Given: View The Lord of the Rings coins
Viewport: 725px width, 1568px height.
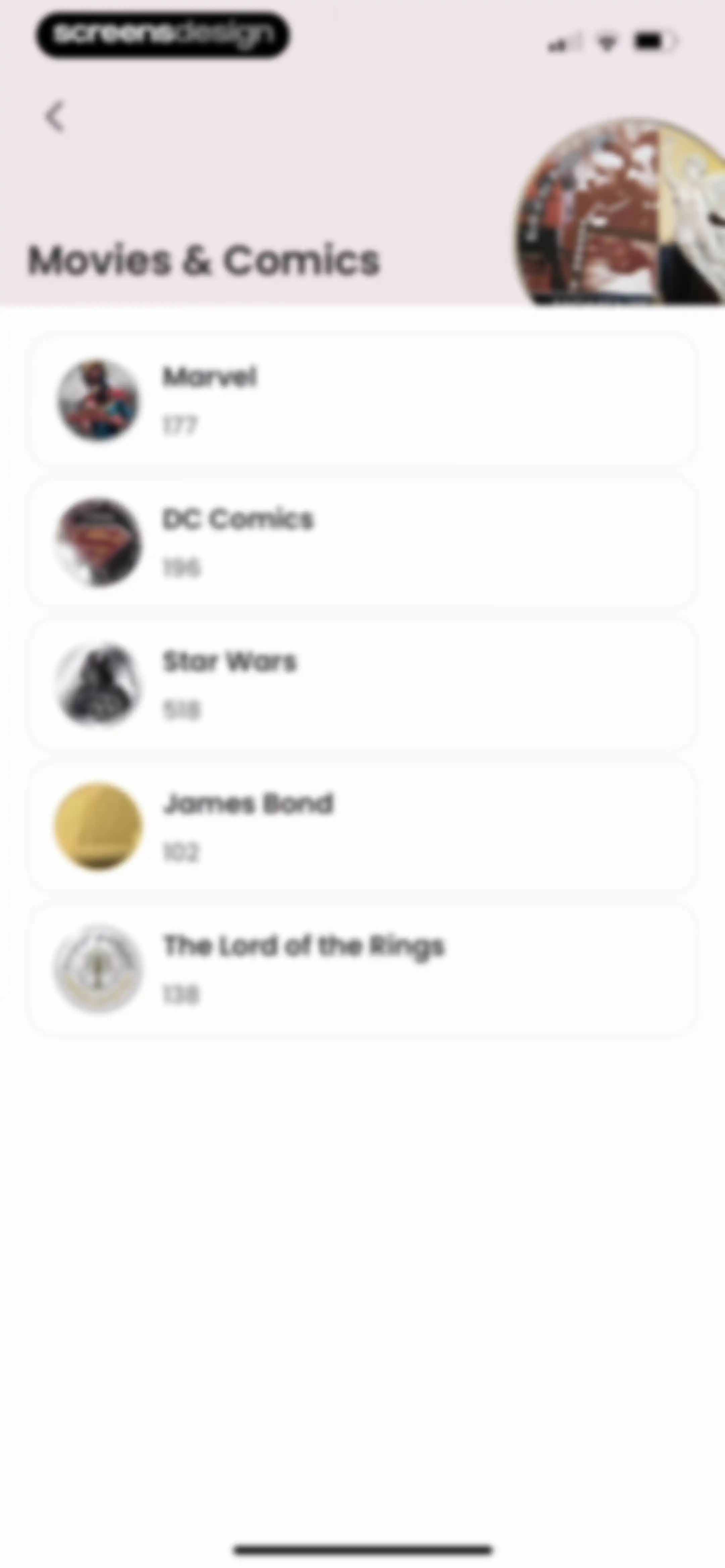Looking at the screenshot, I should point(361,969).
